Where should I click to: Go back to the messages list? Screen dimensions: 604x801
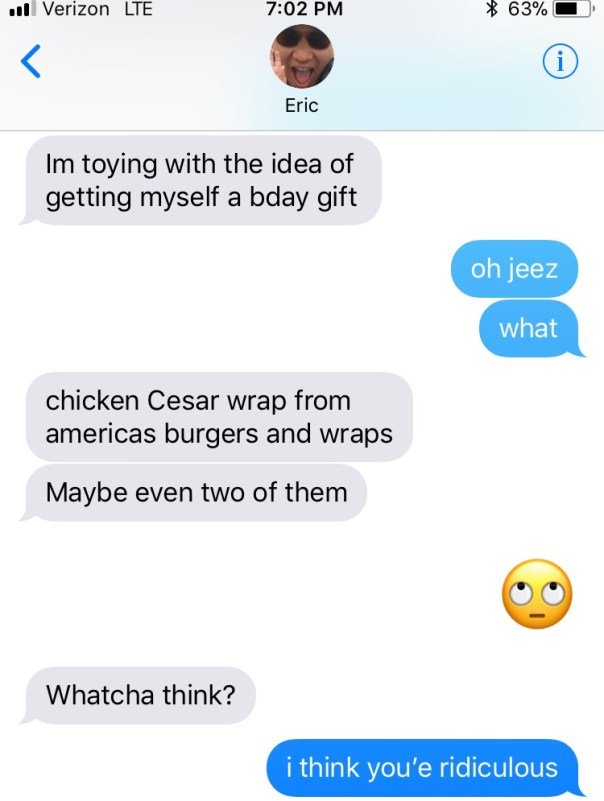coord(32,62)
